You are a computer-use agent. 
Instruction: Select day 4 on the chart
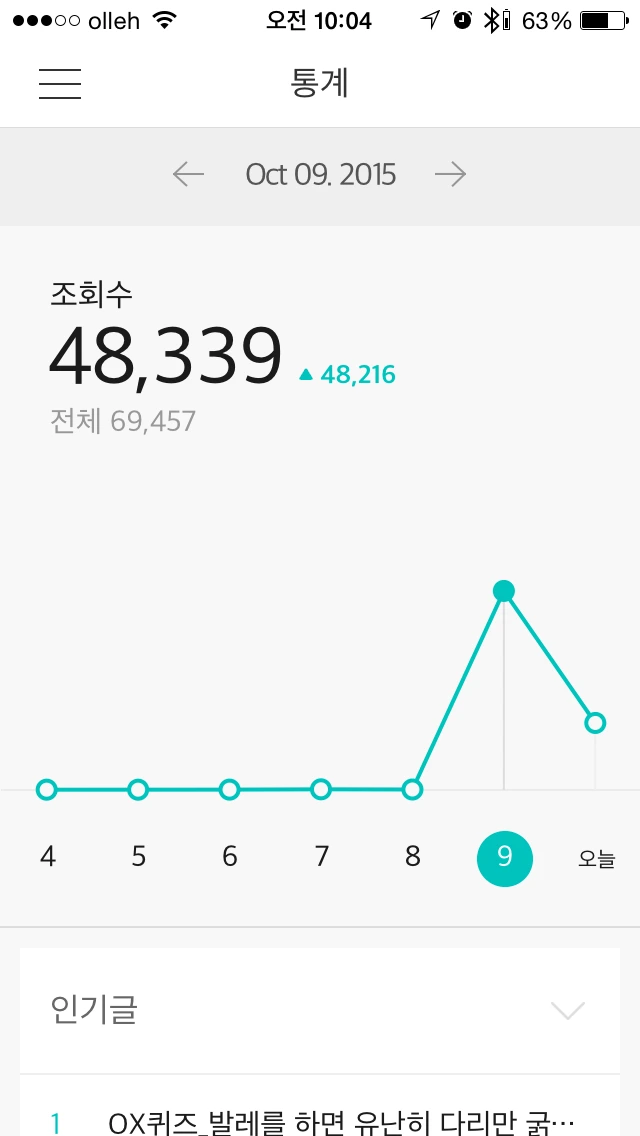tap(48, 857)
